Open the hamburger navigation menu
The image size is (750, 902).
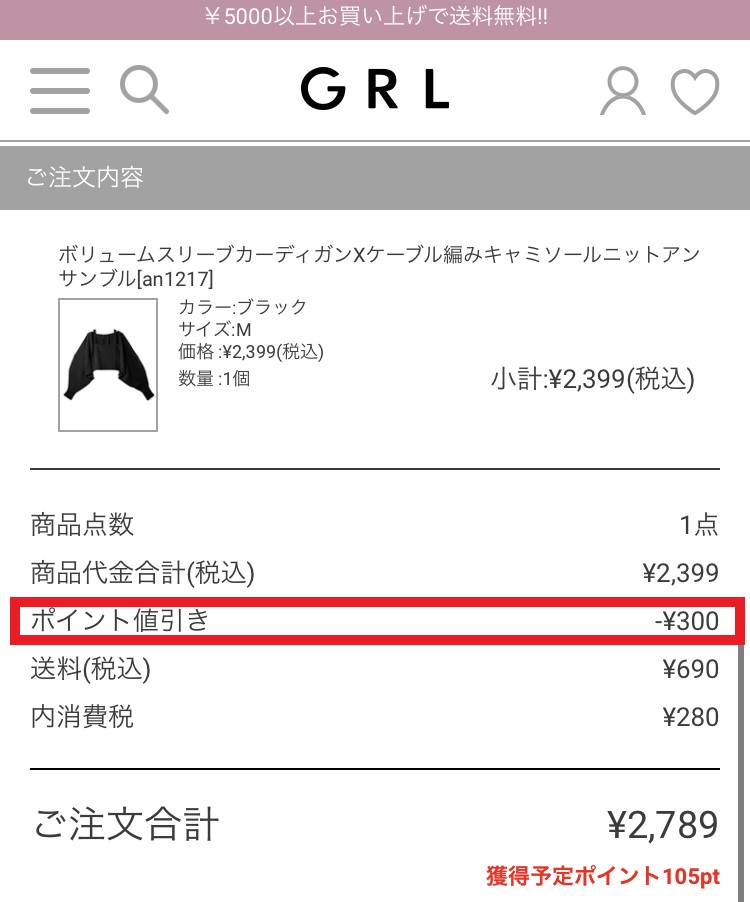pyautogui.click(x=59, y=90)
